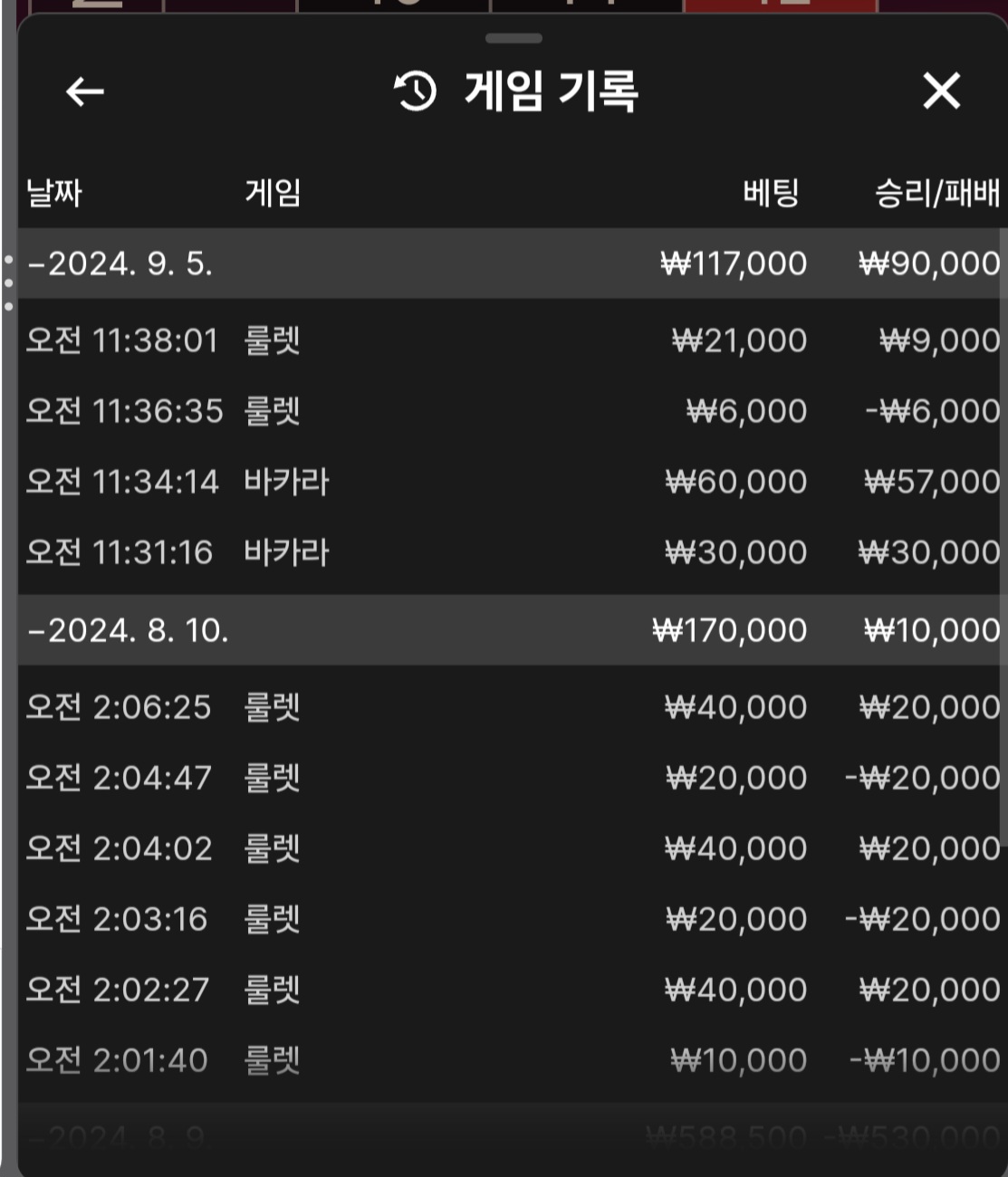Open the 오전 2:03:16 룰렛 record

tap(507, 920)
